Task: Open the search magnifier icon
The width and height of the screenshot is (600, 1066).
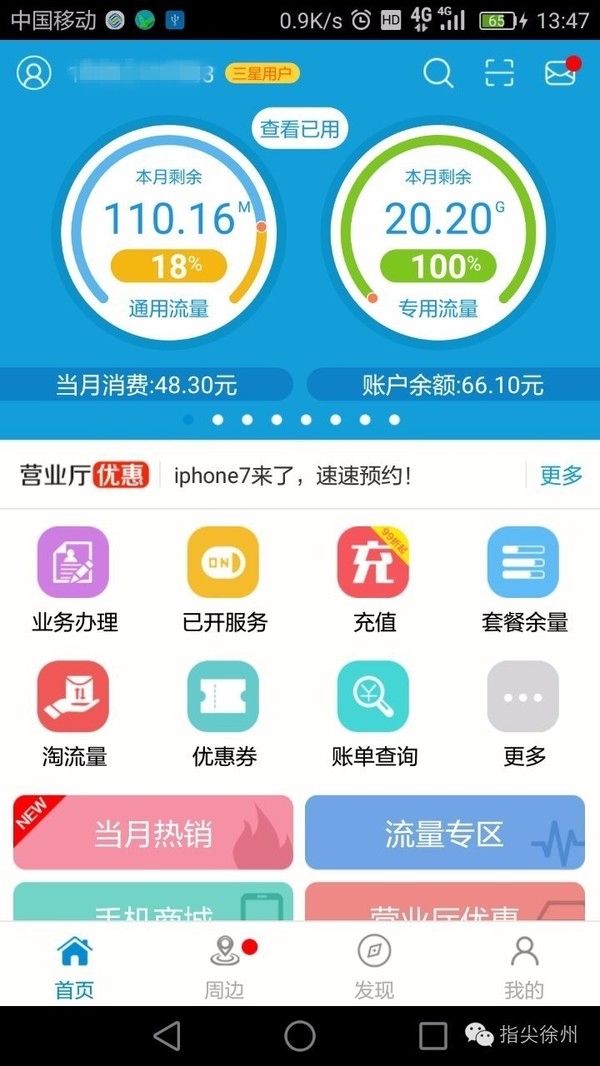Action: (x=438, y=73)
